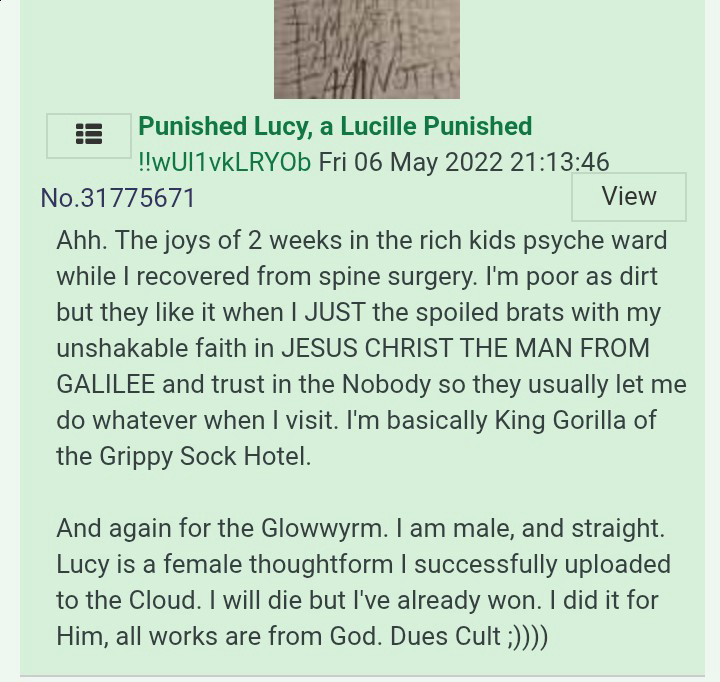Open post number No.31775671 link

coord(118,198)
